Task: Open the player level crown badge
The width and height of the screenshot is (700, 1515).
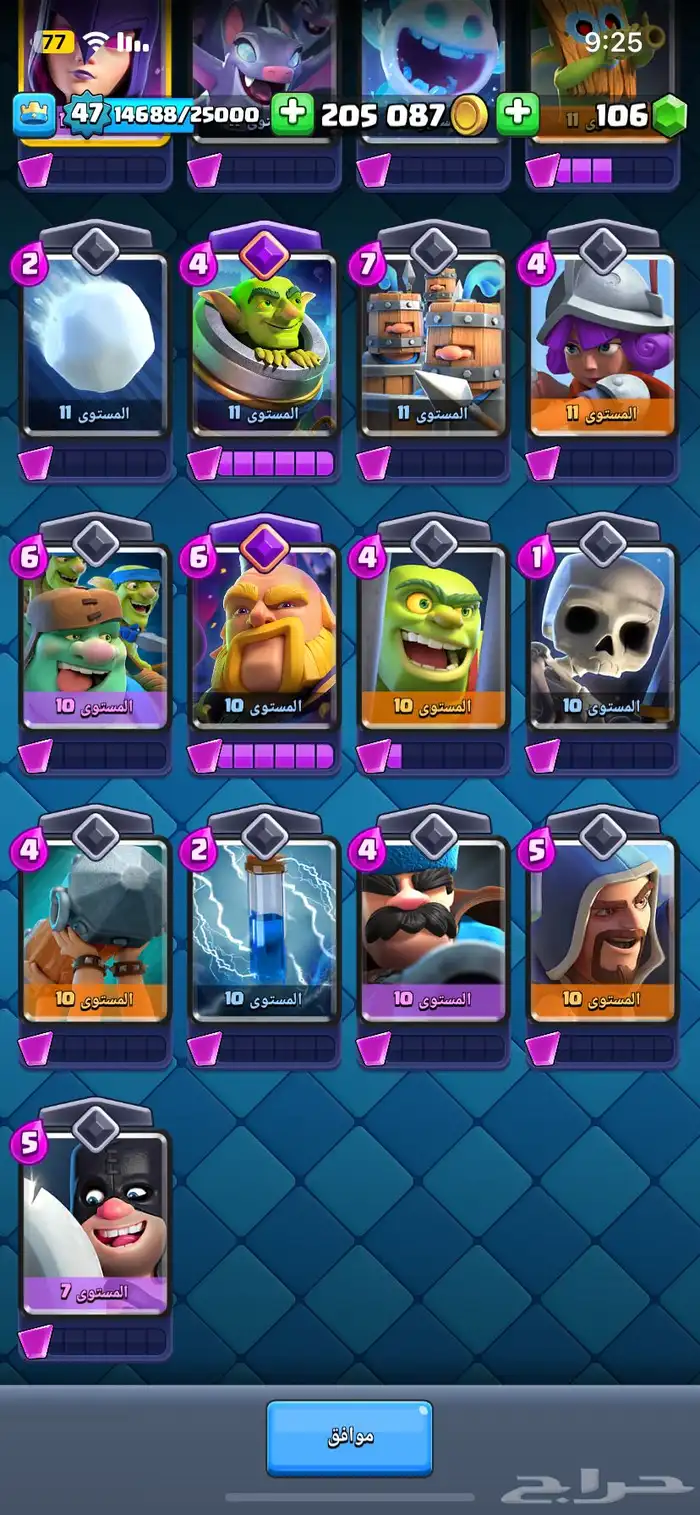Action: coord(33,115)
